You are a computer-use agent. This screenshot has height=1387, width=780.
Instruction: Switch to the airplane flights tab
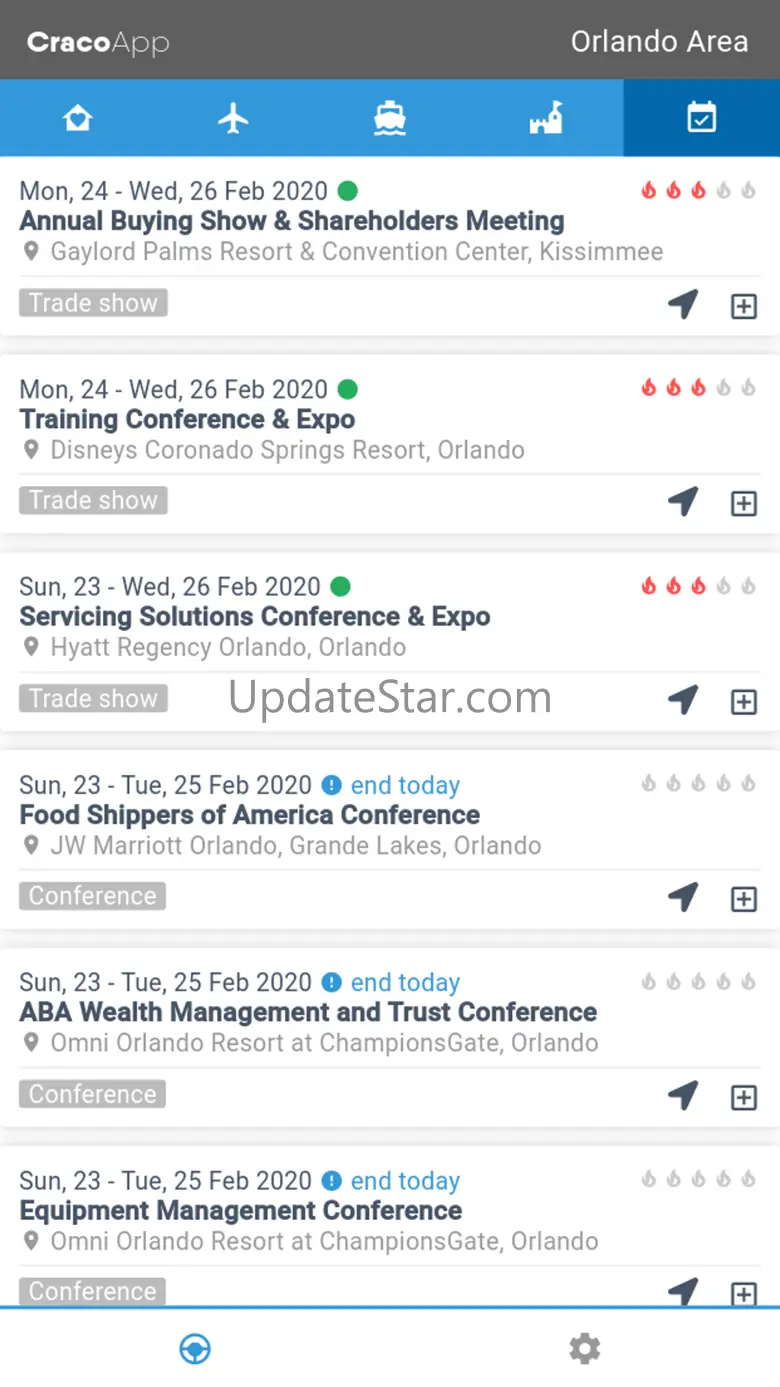point(233,119)
